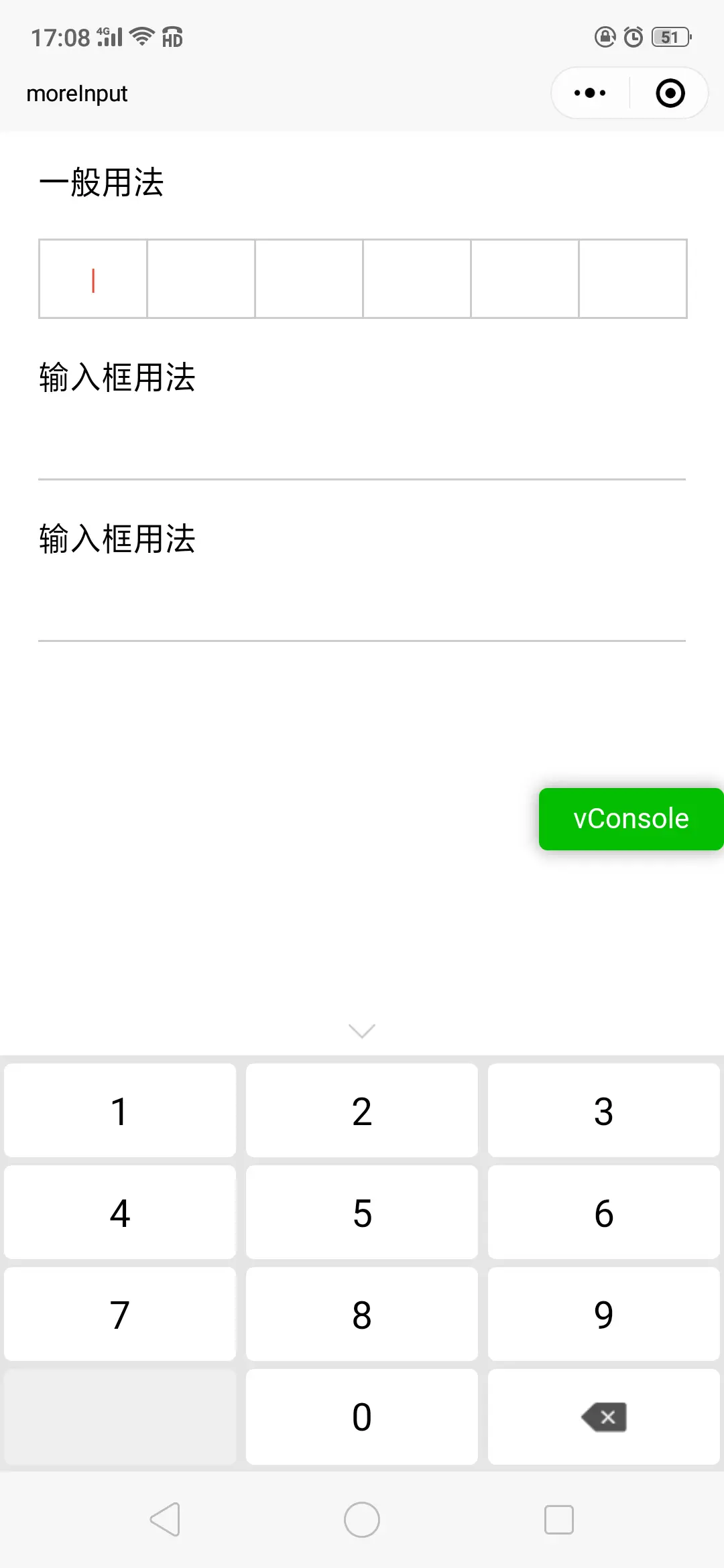Enter digit 9 on the keypad
This screenshot has width=724, height=1568.
click(x=604, y=1314)
